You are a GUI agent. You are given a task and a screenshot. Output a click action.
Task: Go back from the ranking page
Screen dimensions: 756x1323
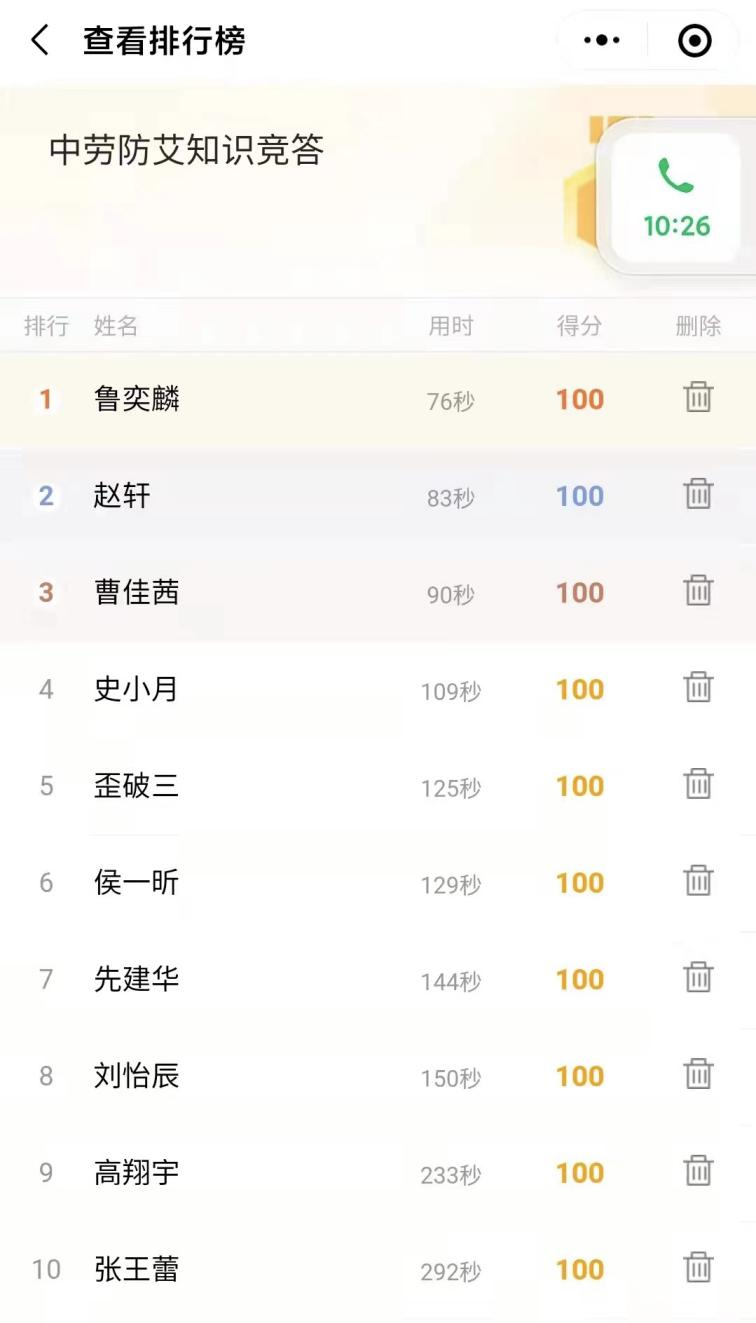[x=40, y=41]
